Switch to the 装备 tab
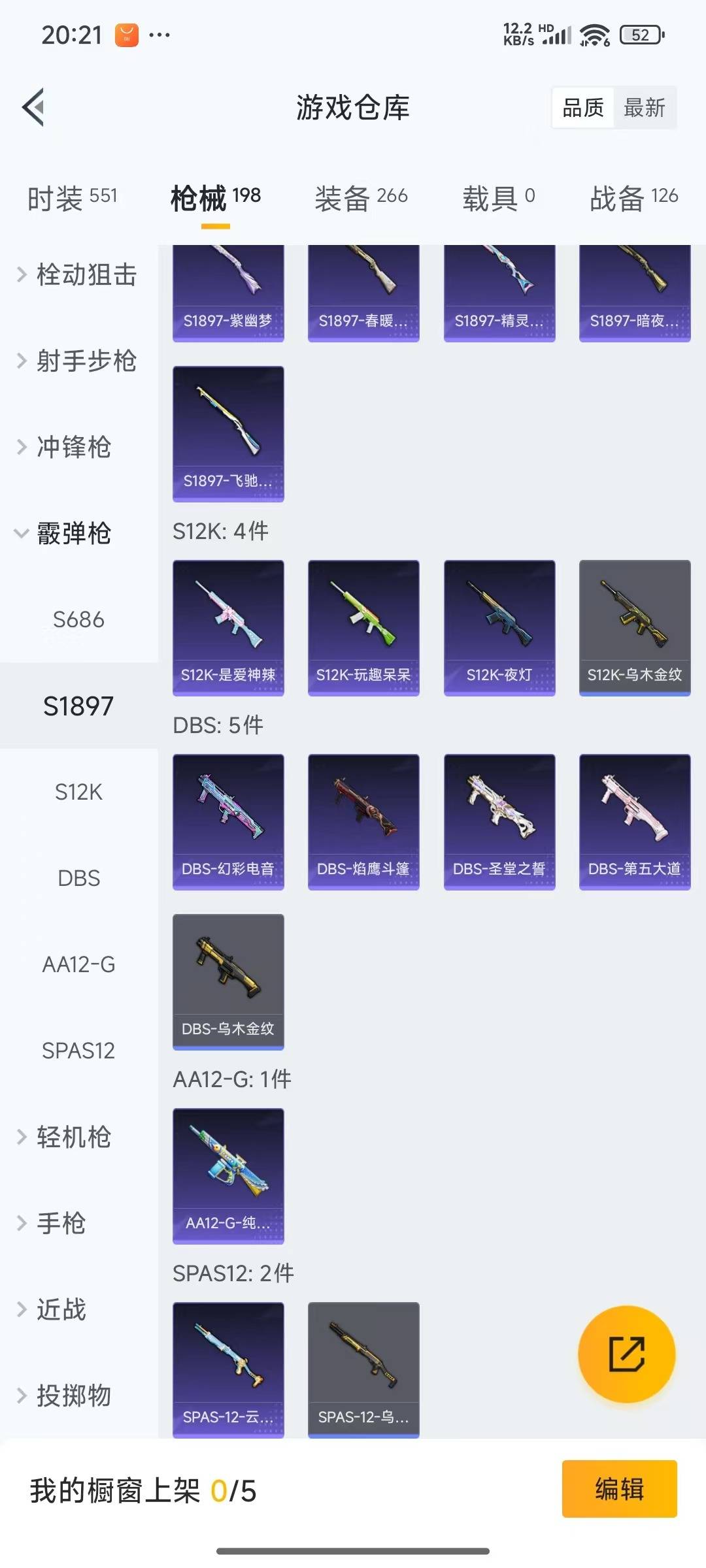Screen dimensions: 706x1568 tap(361, 197)
